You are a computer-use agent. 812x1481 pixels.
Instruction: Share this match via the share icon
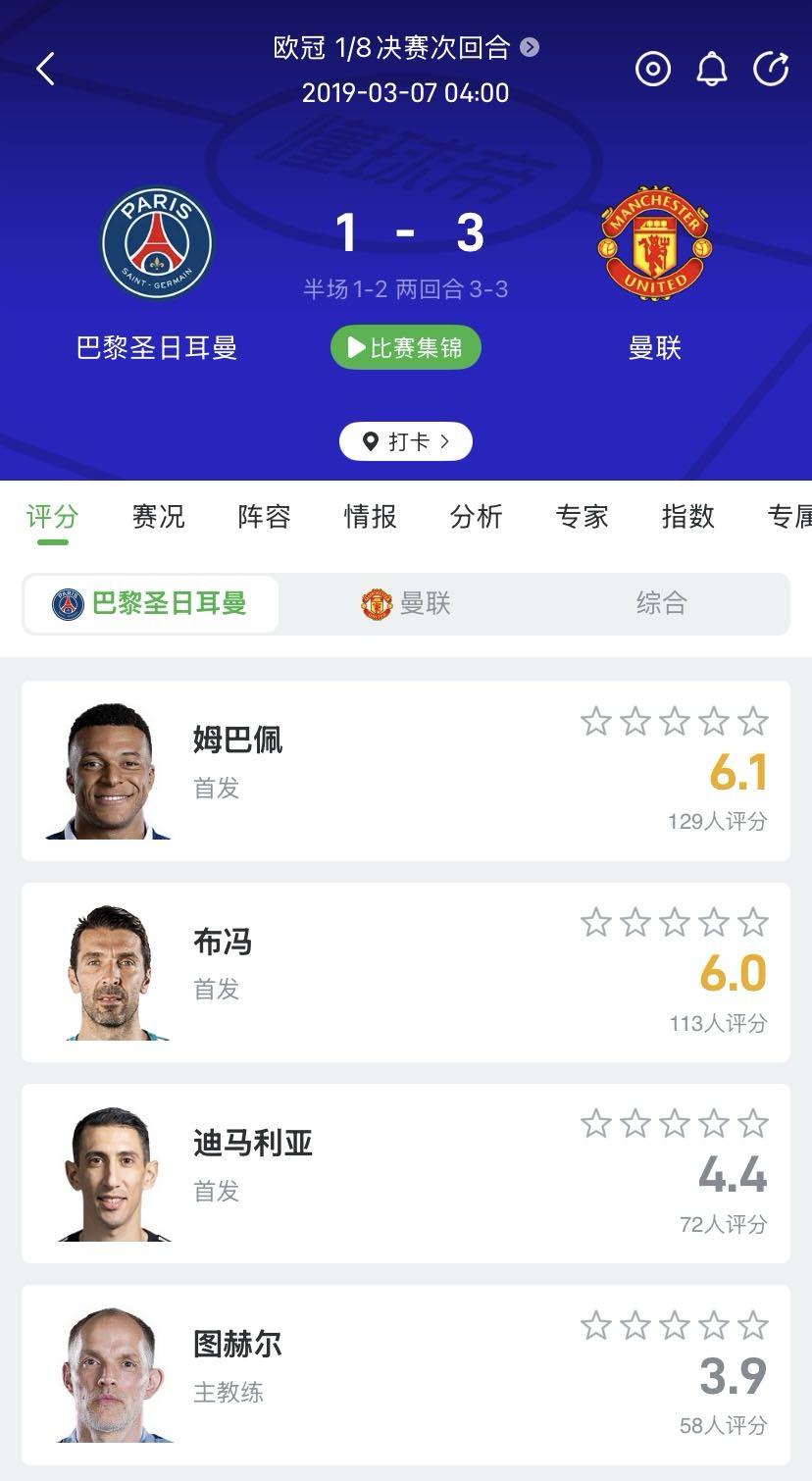tap(771, 69)
